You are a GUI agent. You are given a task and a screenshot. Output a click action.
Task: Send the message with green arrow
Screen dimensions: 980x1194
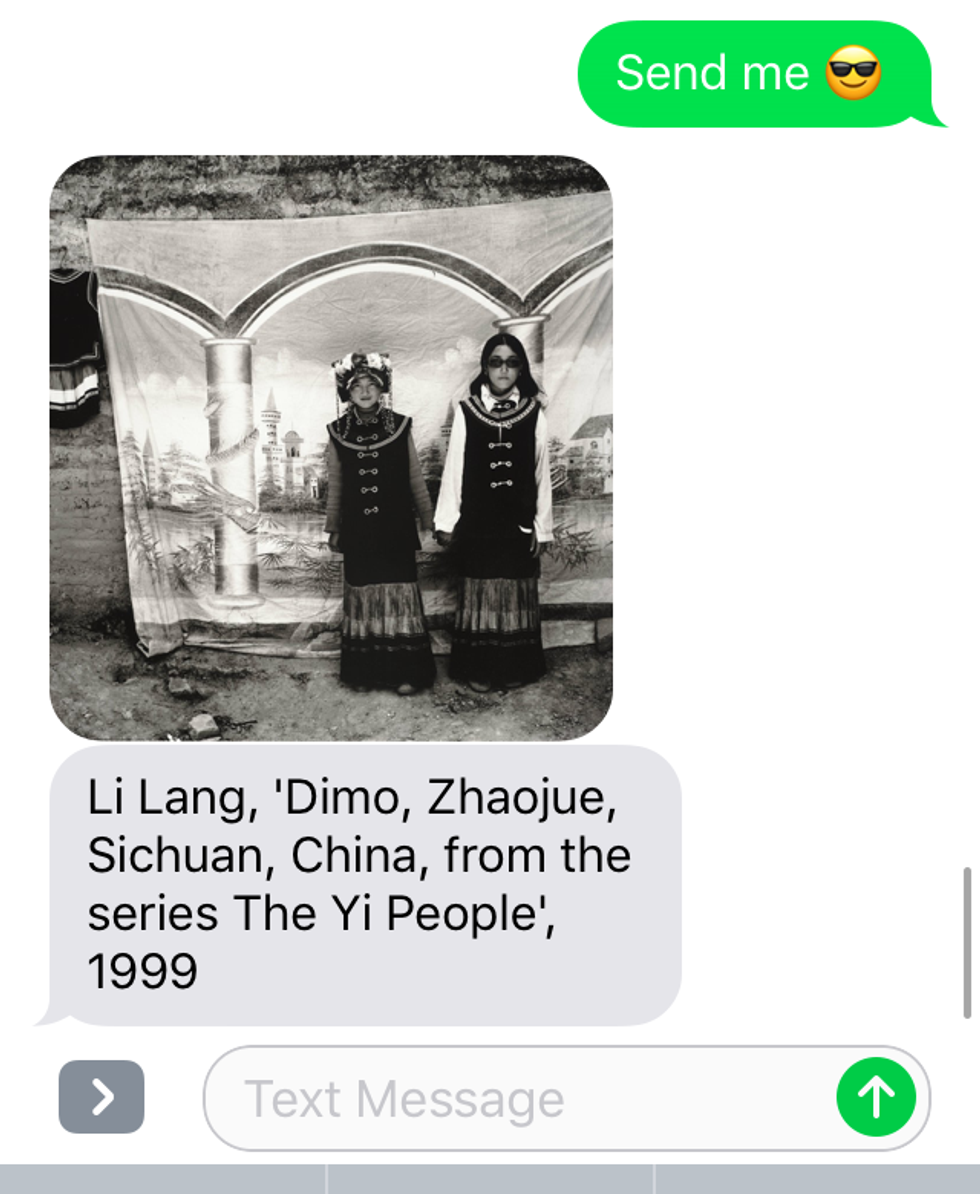click(x=876, y=1098)
